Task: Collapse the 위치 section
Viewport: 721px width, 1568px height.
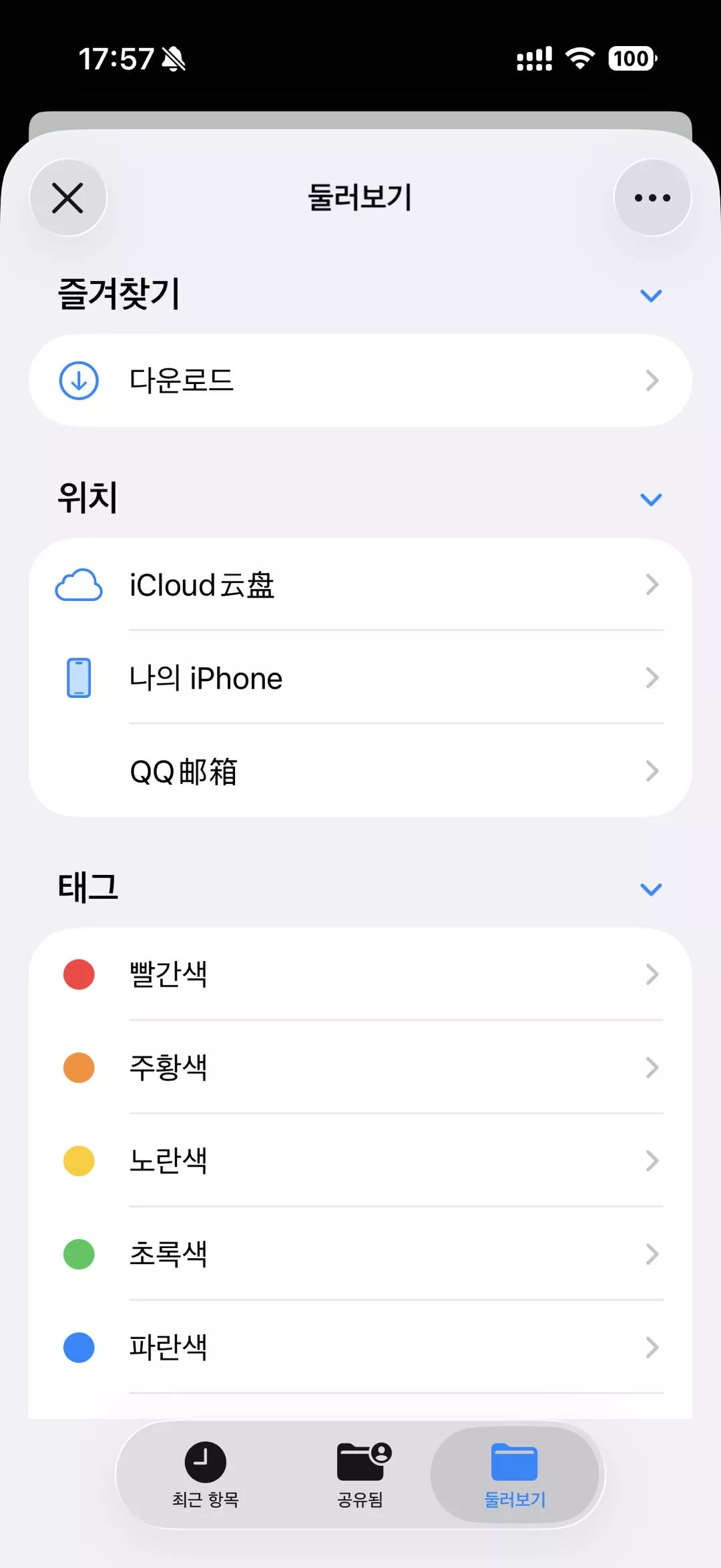Action: click(x=651, y=499)
